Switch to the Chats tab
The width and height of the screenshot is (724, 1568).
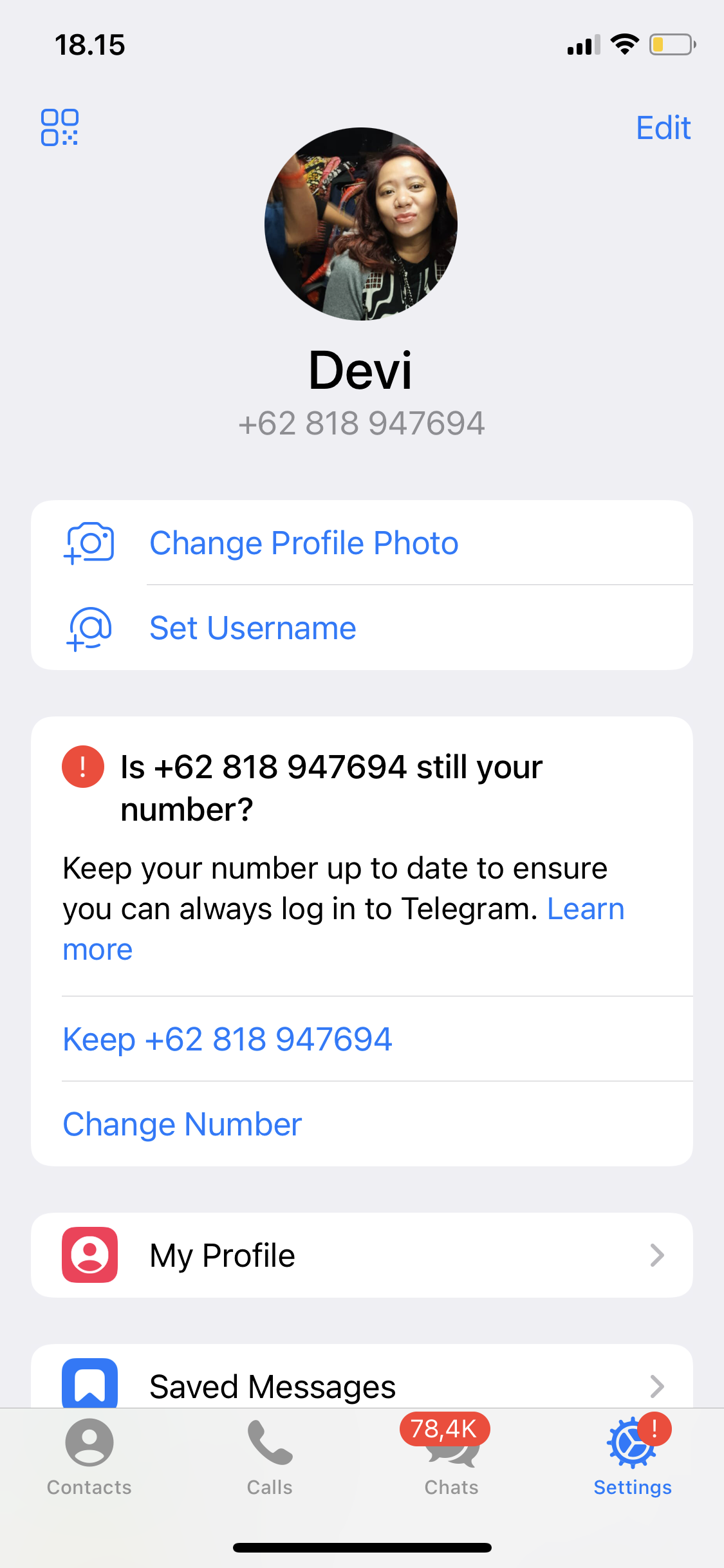coord(451,1457)
